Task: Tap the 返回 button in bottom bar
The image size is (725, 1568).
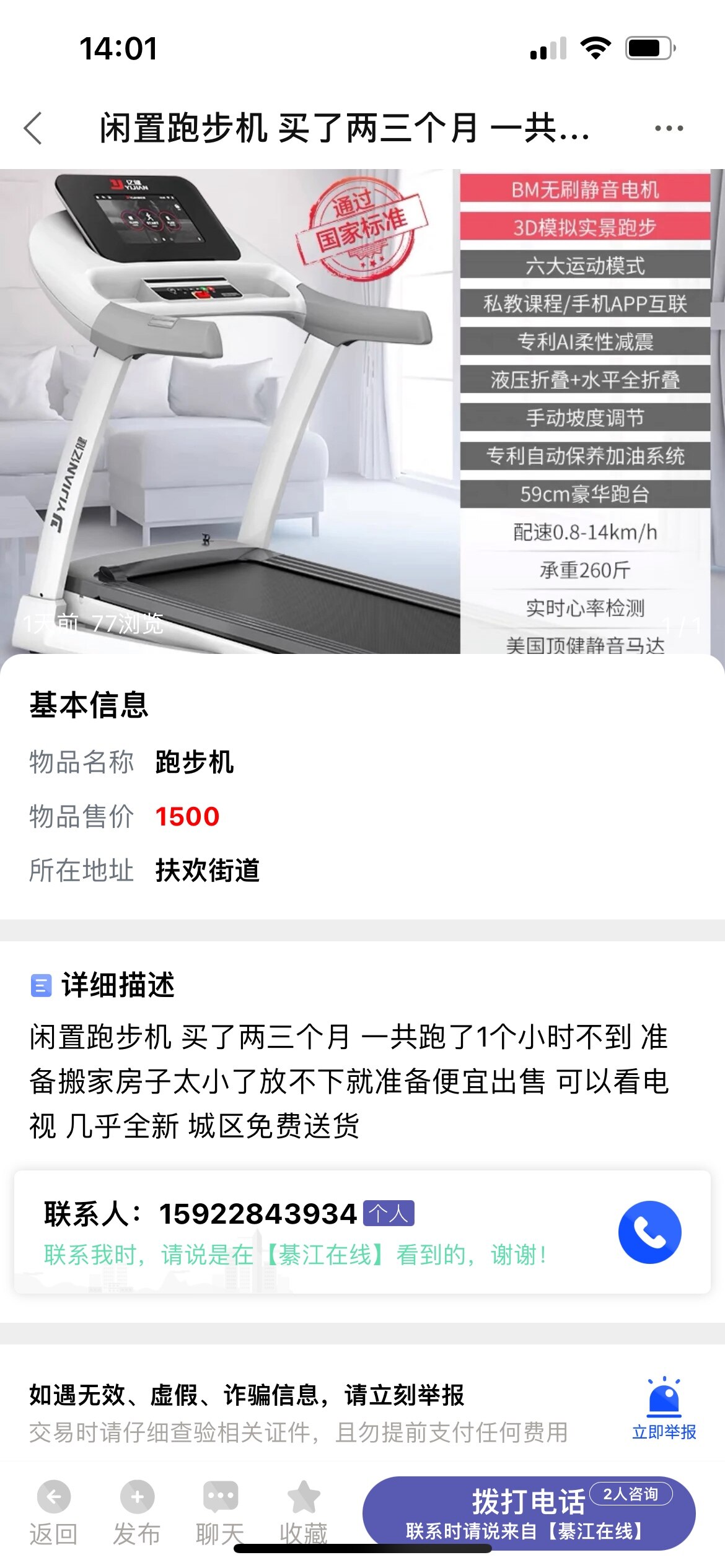Action: pos(53,1511)
